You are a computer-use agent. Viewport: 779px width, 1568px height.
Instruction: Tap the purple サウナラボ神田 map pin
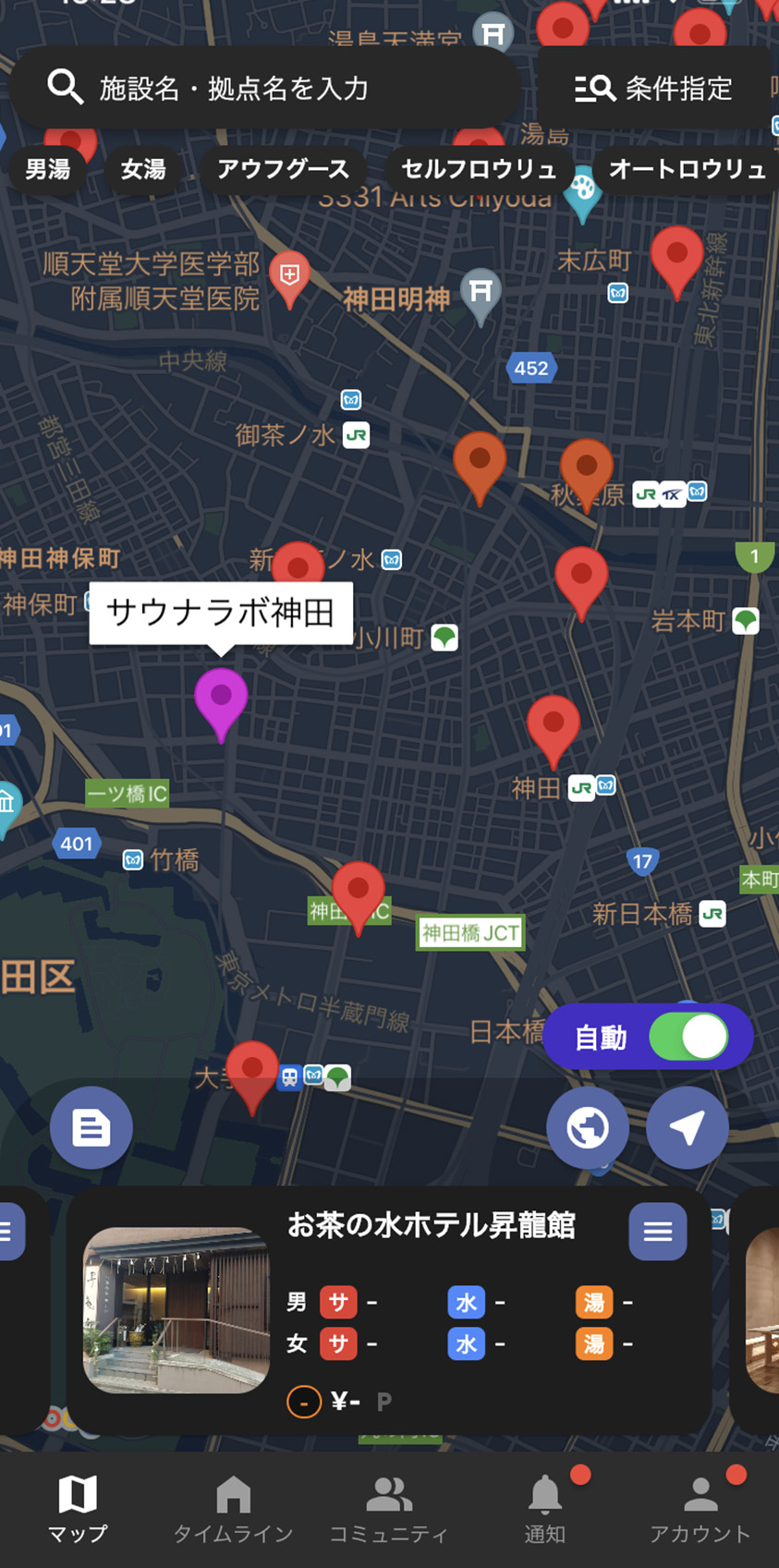click(221, 699)
